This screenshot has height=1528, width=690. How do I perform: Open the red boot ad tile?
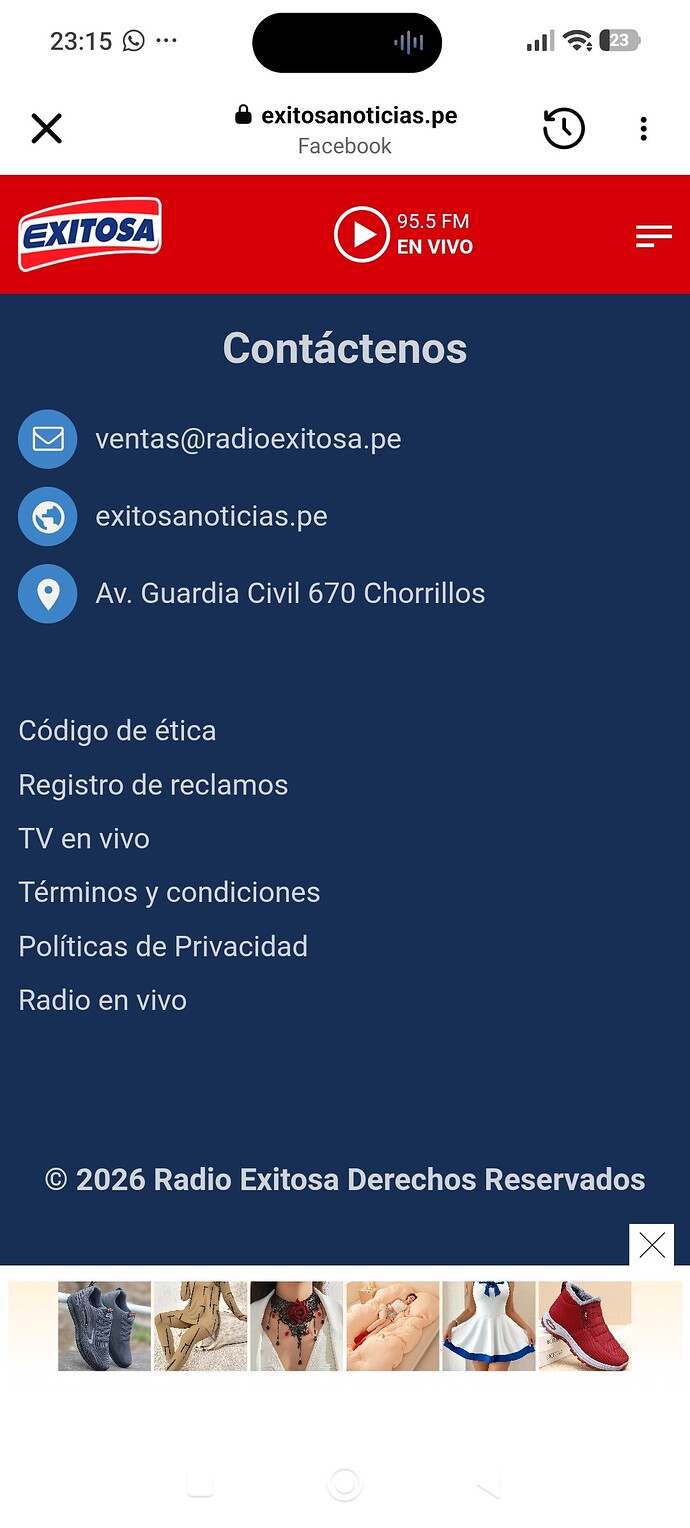[x=585, y=1326]
